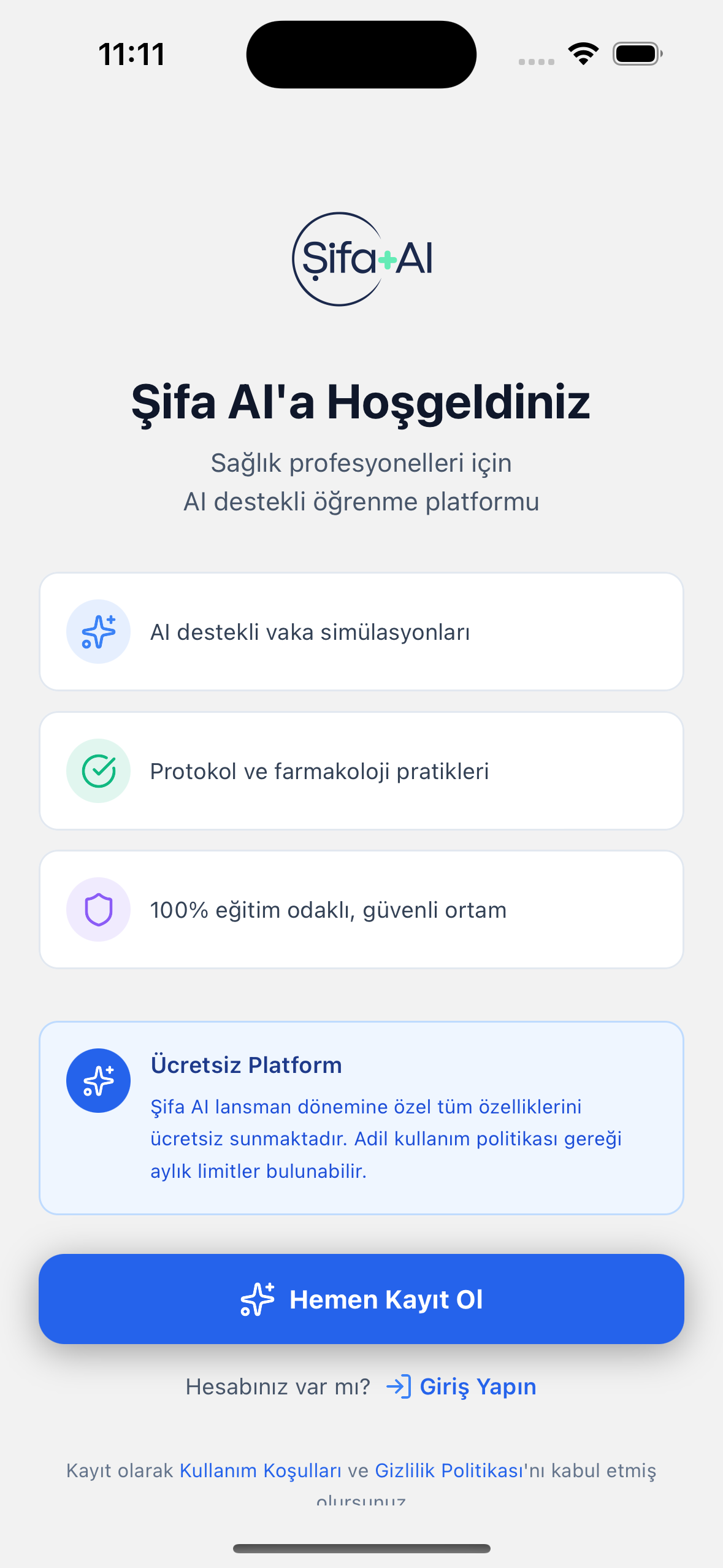Click the green checkmark icon for protokol pratikleri
This screenshot has width=723, height=1568.
(x=98, y=771)
